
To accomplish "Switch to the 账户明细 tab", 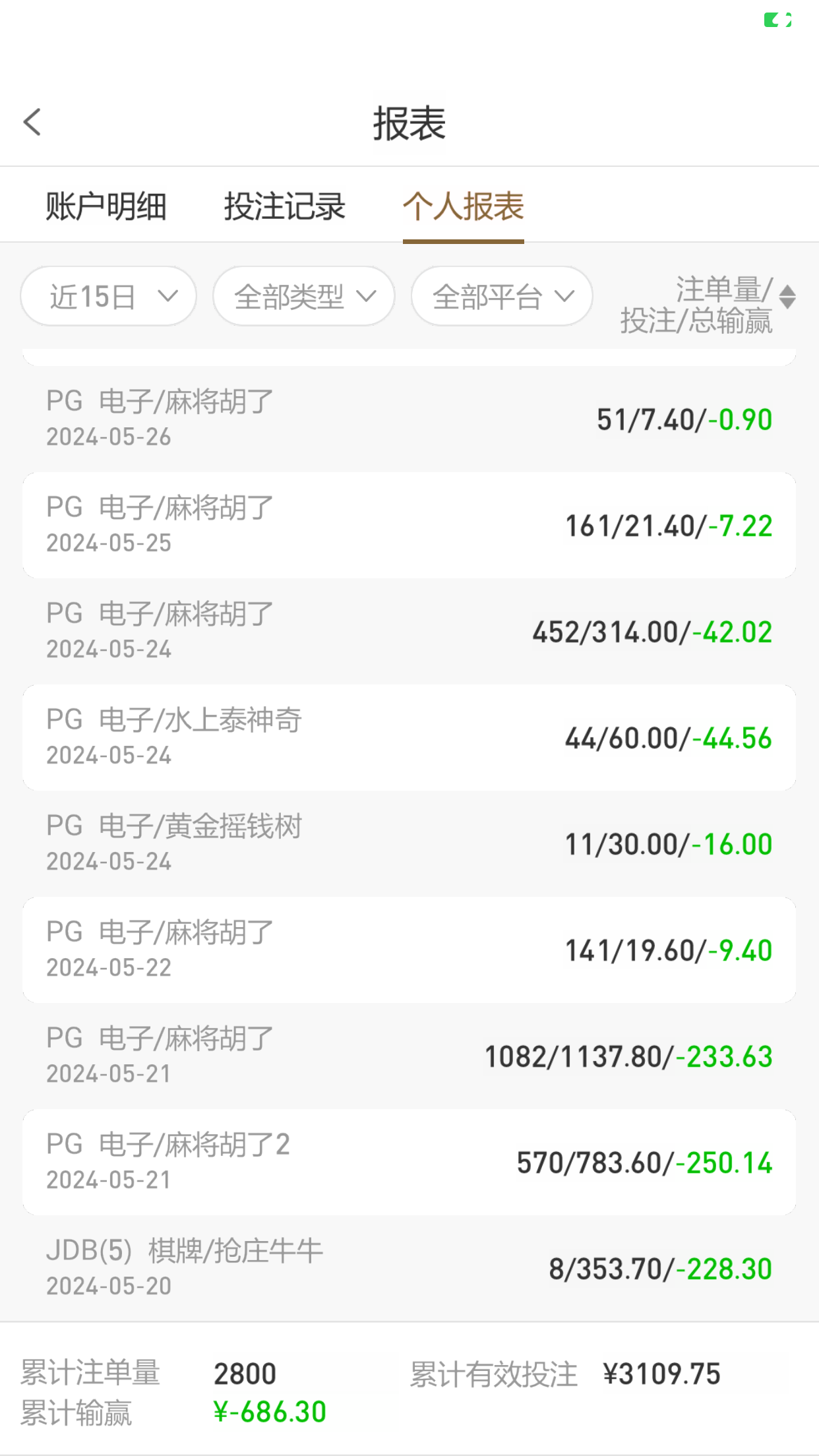I will [x=106, y=206].
